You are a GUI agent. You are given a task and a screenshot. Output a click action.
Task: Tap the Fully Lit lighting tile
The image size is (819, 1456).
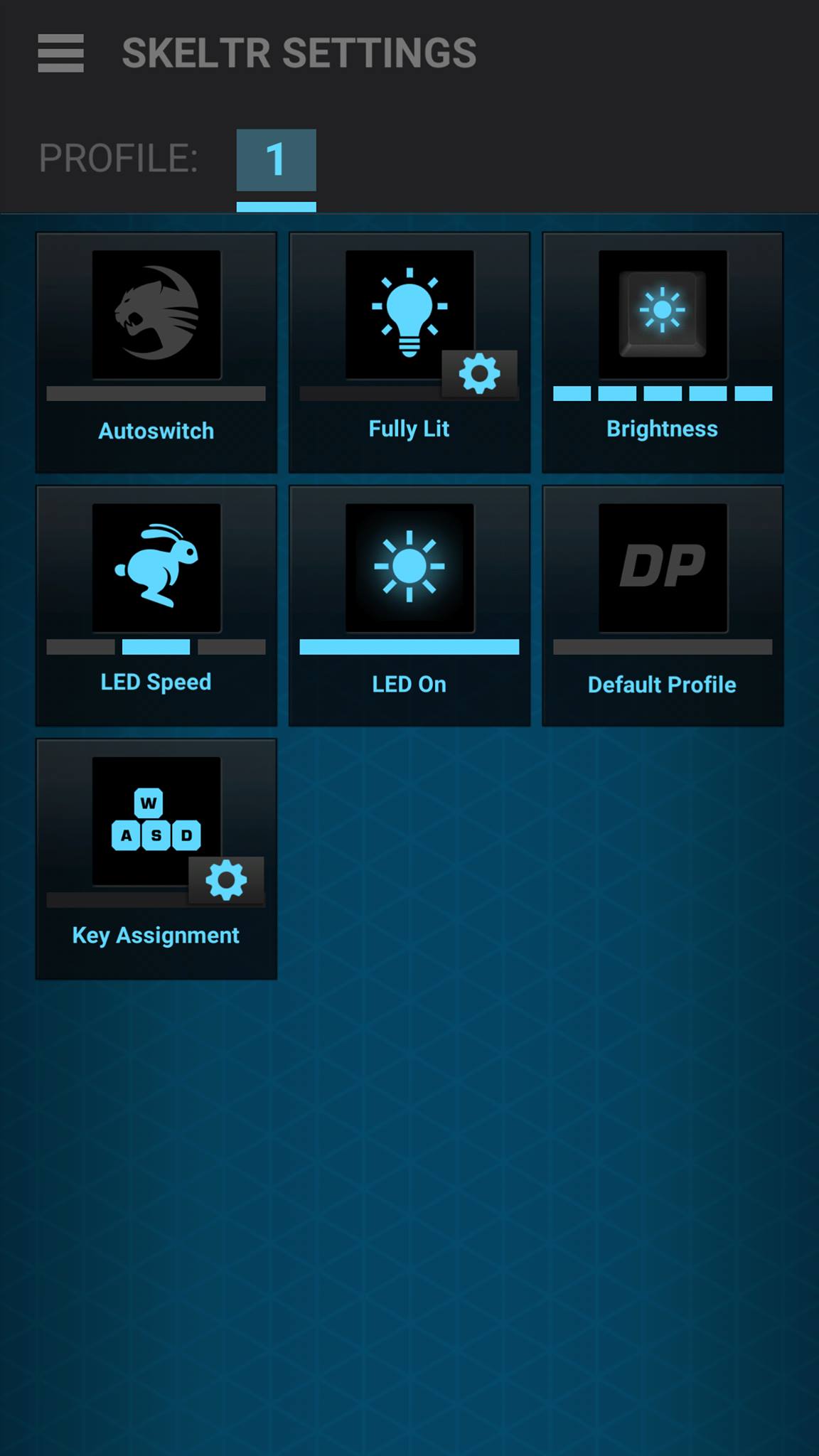409,352
